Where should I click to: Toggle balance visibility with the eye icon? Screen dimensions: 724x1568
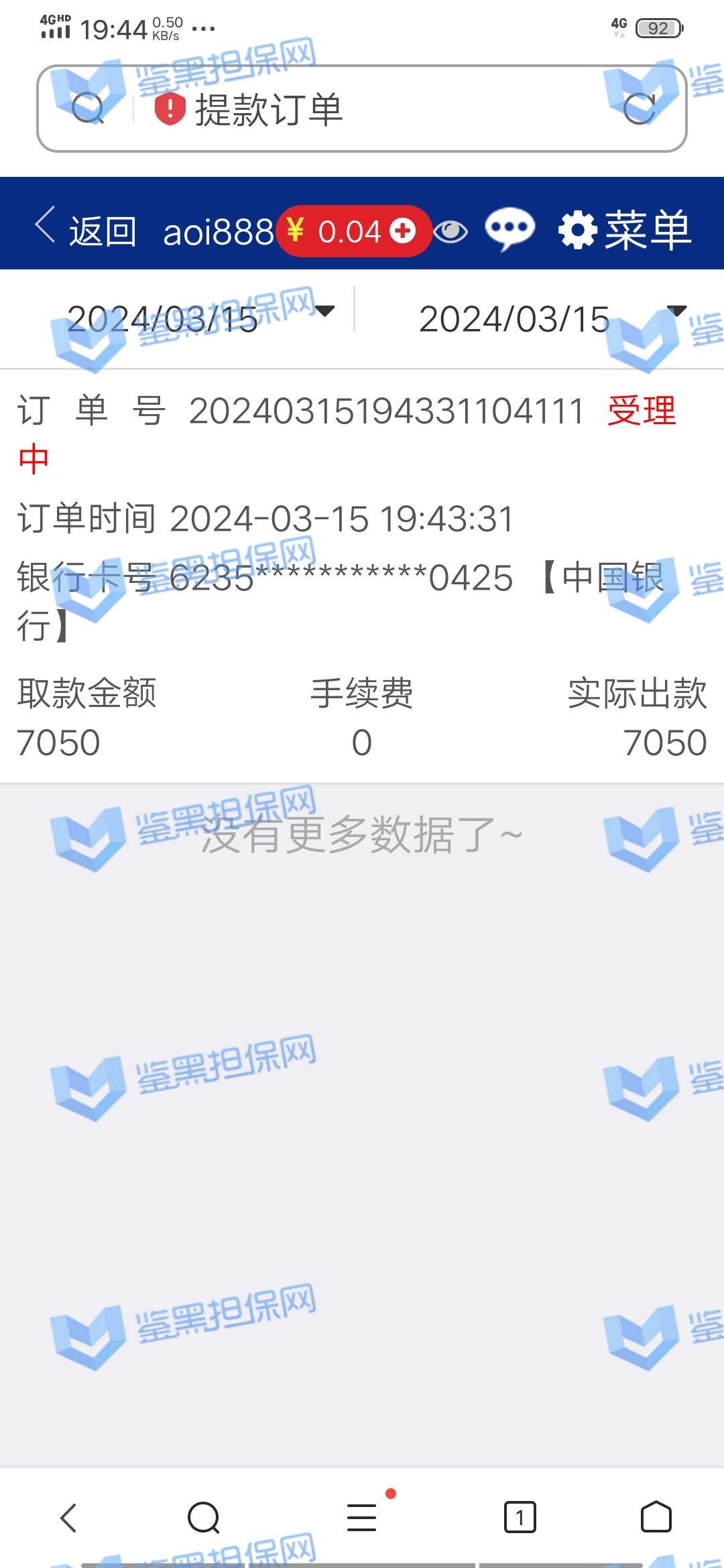click(450, 232)
